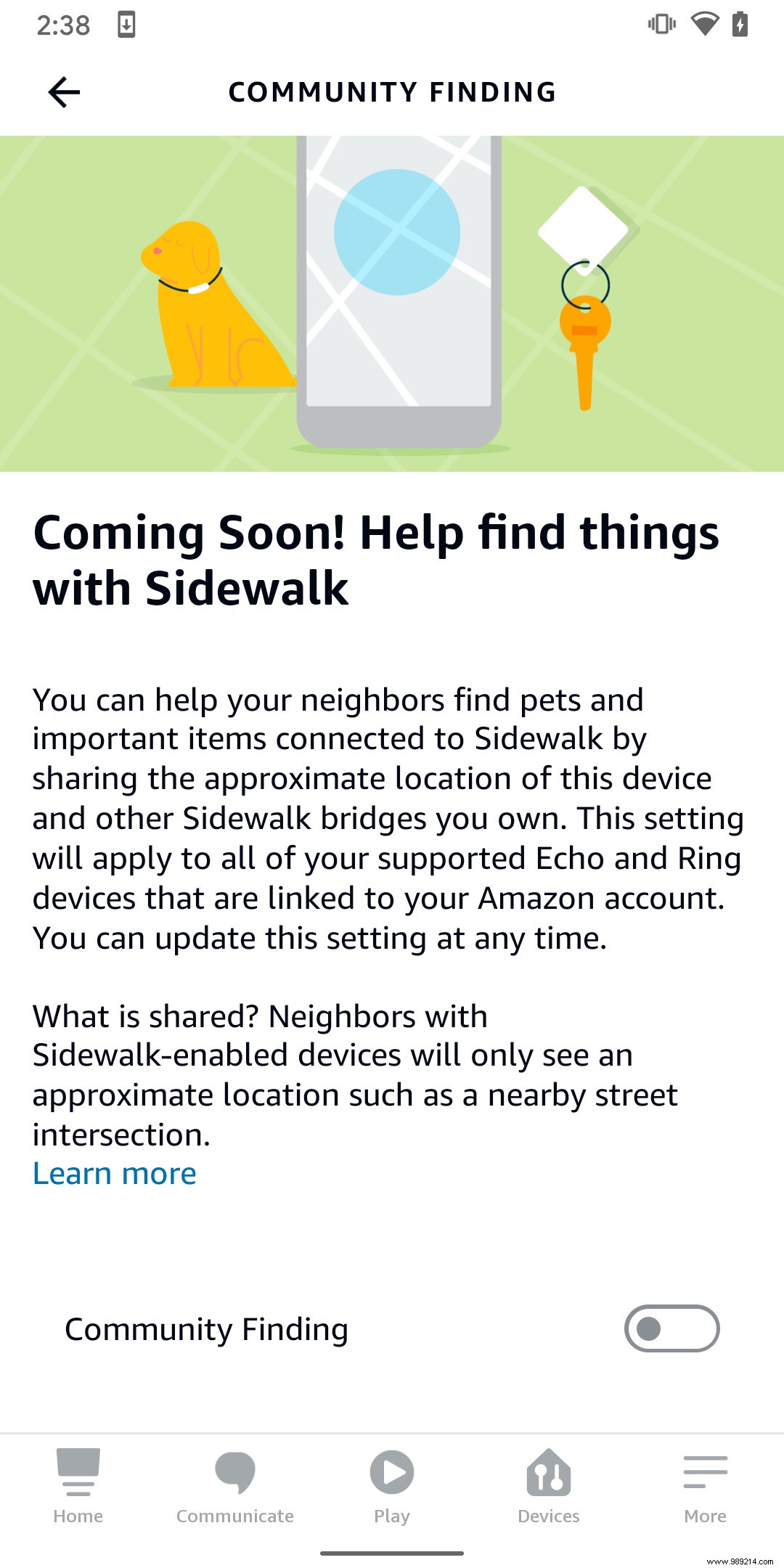This screenshot has height=1568, width=784.
Task: Open the Learn more link
Action: 113,1173
